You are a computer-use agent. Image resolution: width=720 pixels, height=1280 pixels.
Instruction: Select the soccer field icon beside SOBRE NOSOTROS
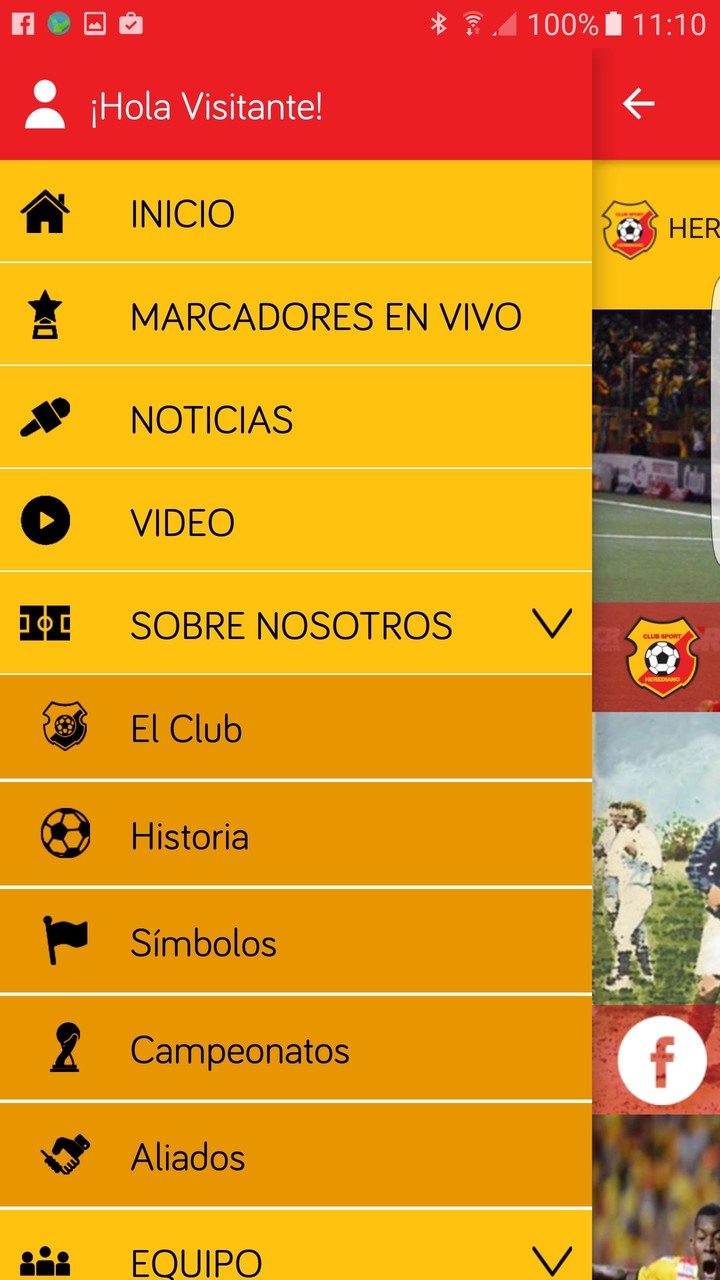click(45, 624)
